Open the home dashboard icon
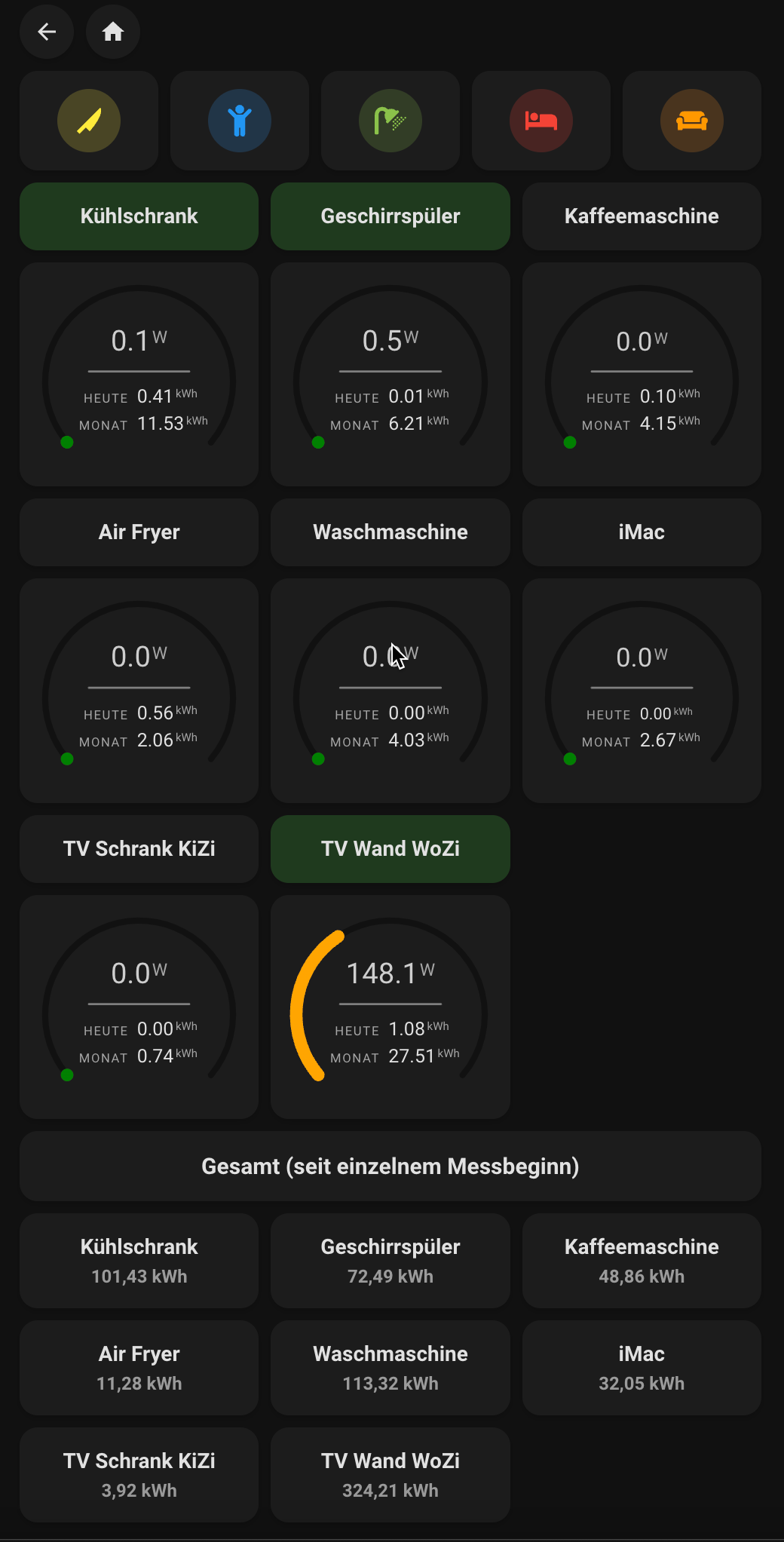This screenshot has height=1542, width=784. pyautogui.click(x=113, y=32)
